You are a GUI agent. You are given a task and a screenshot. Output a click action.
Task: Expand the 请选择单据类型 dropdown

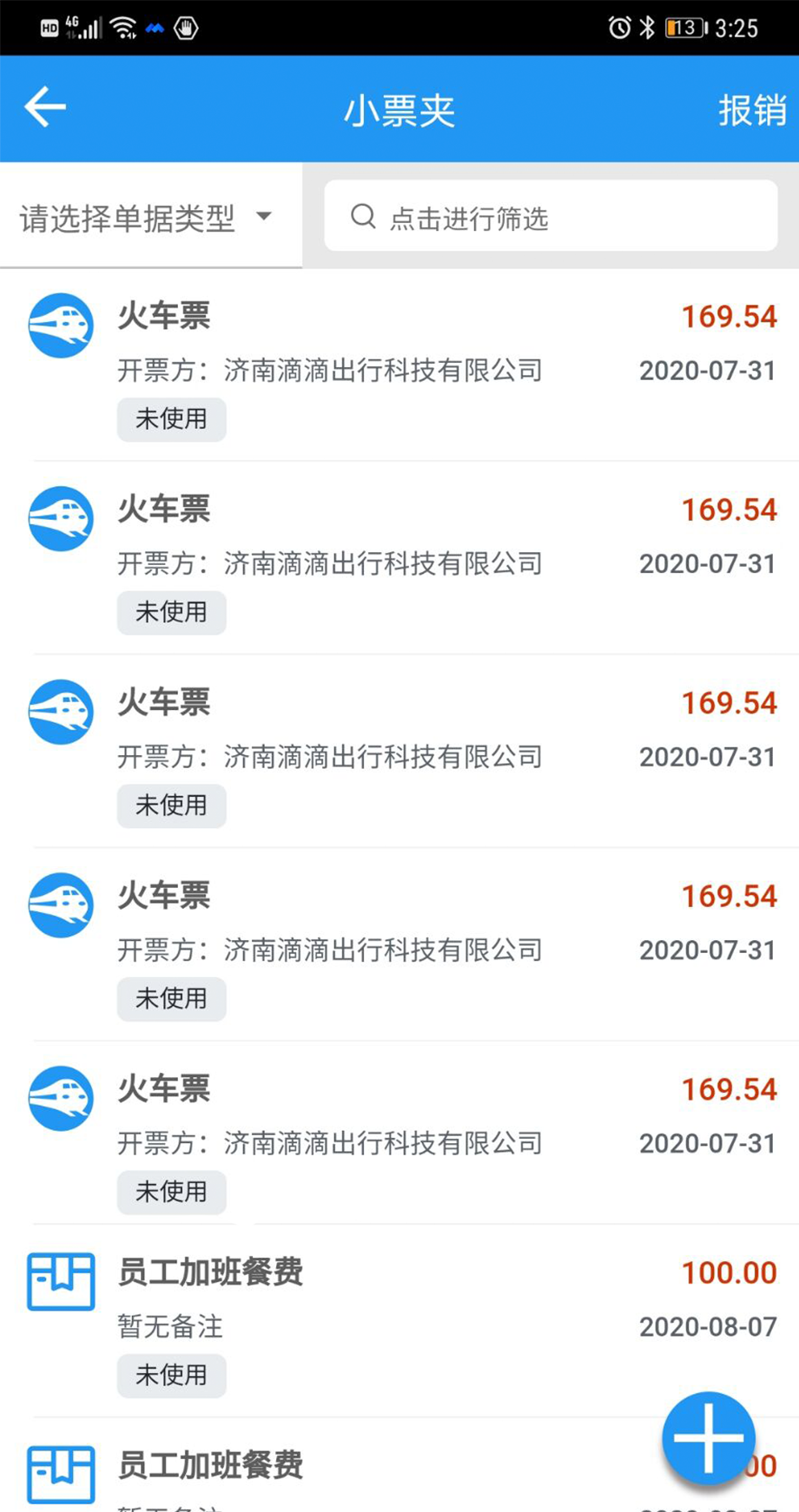coord(147,217)
